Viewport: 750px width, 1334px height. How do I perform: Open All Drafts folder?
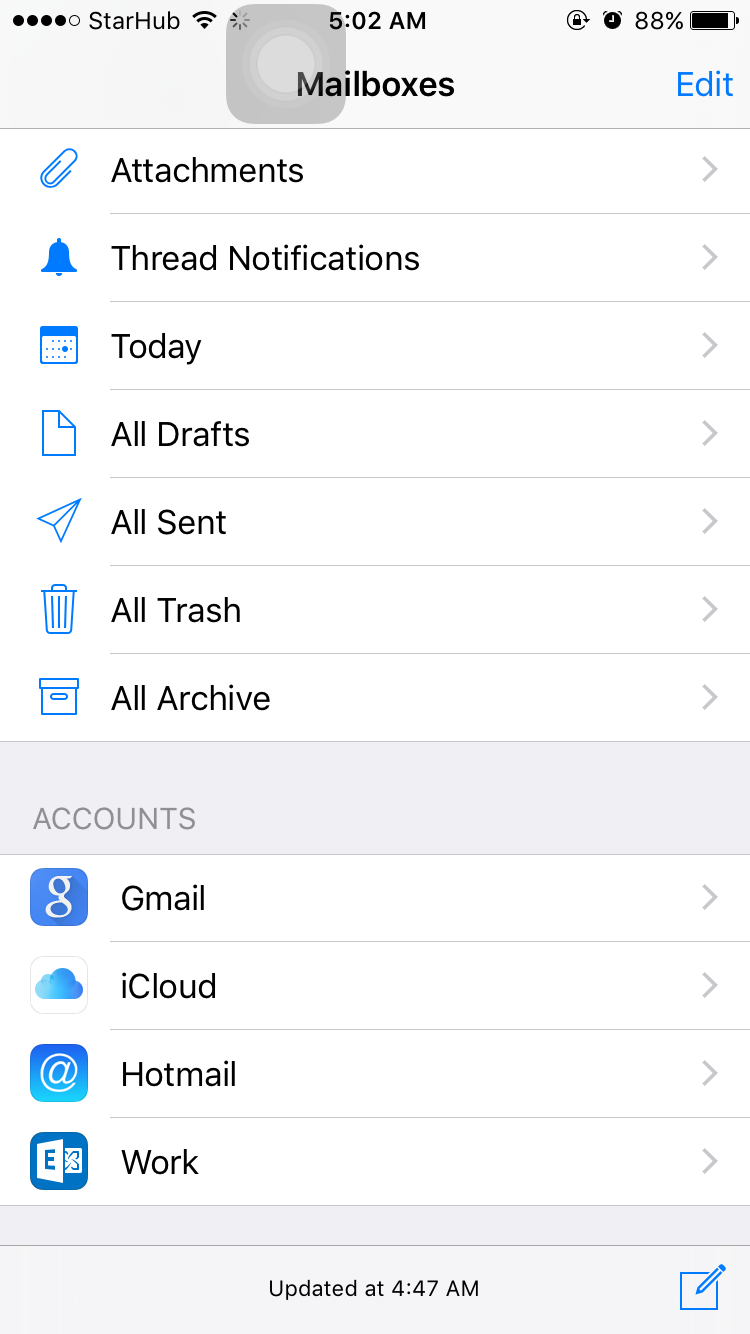pyautogui.click(x=375, y=434)
